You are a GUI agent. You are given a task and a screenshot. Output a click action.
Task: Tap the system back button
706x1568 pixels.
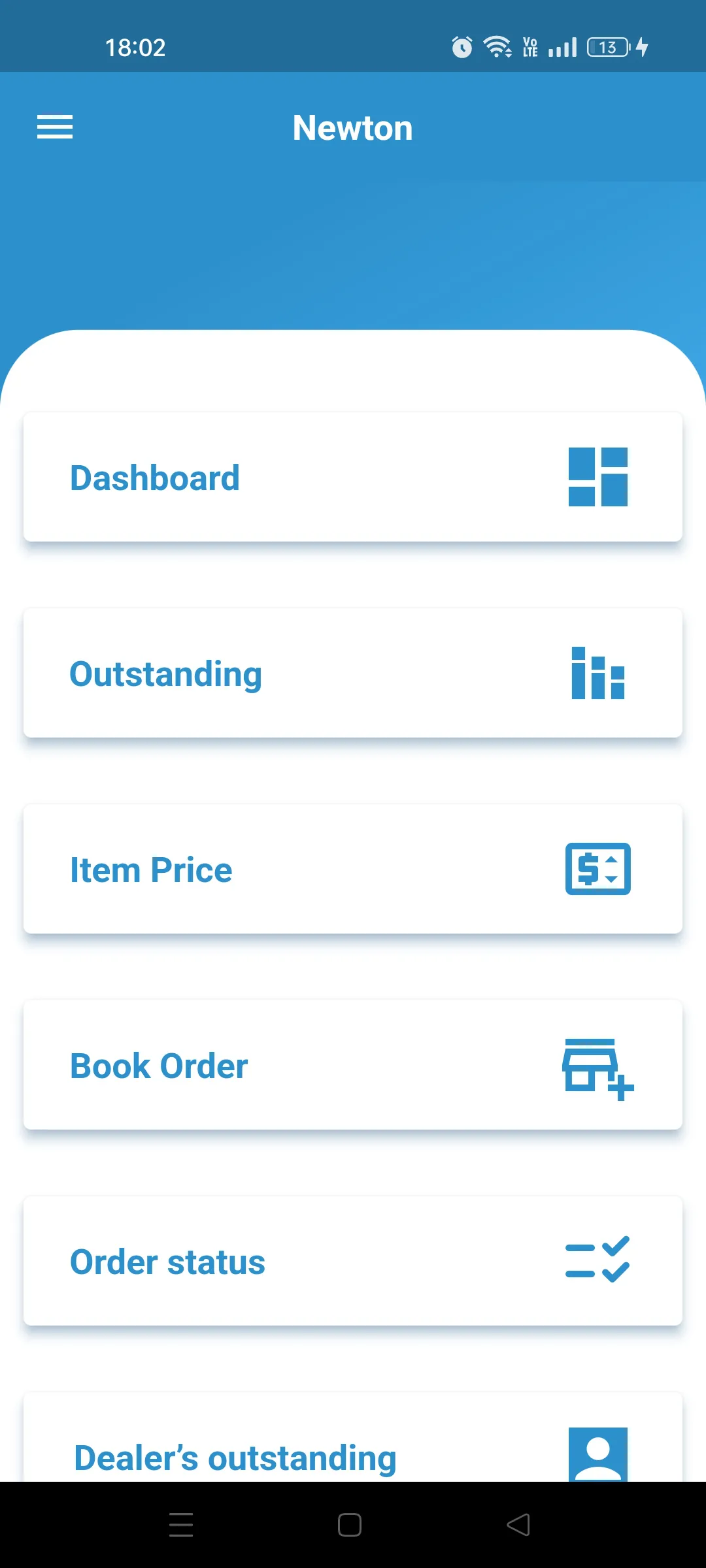coord(518,1525)
